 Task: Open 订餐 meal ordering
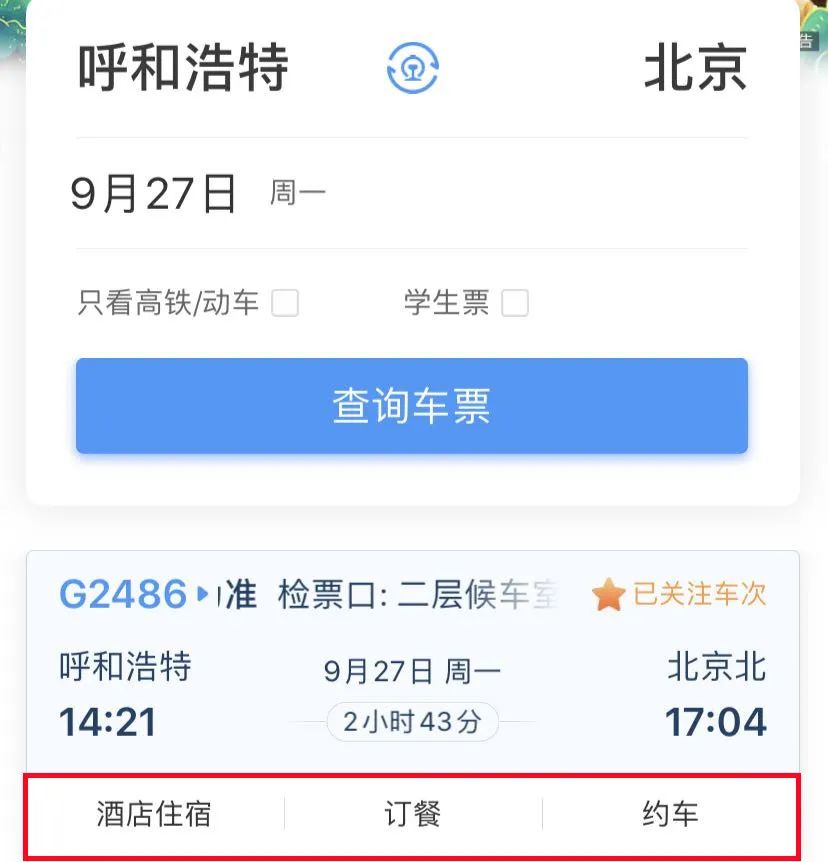pos(412,813)
